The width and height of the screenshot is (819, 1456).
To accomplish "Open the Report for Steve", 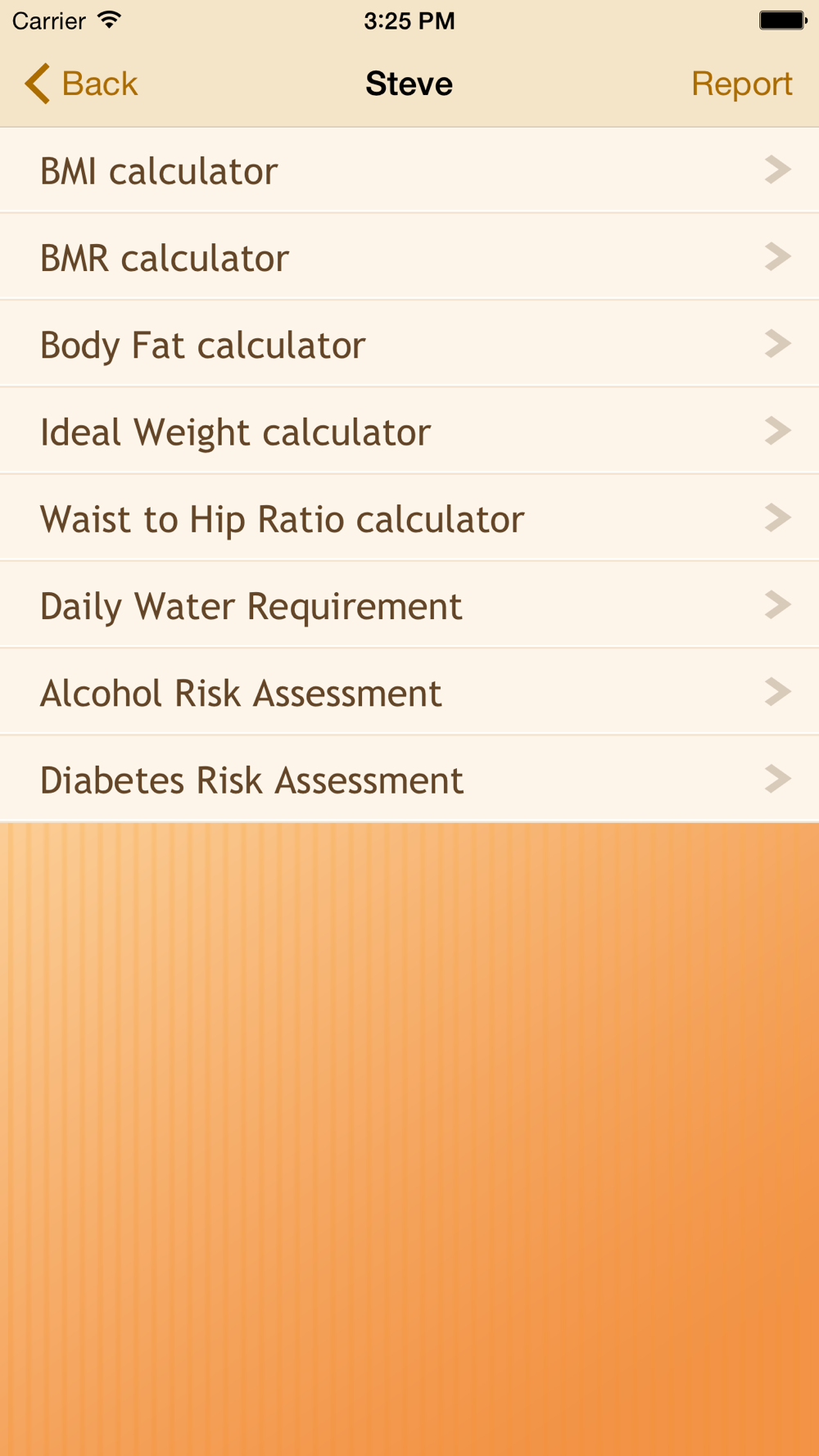I will (x=741, y=84).
